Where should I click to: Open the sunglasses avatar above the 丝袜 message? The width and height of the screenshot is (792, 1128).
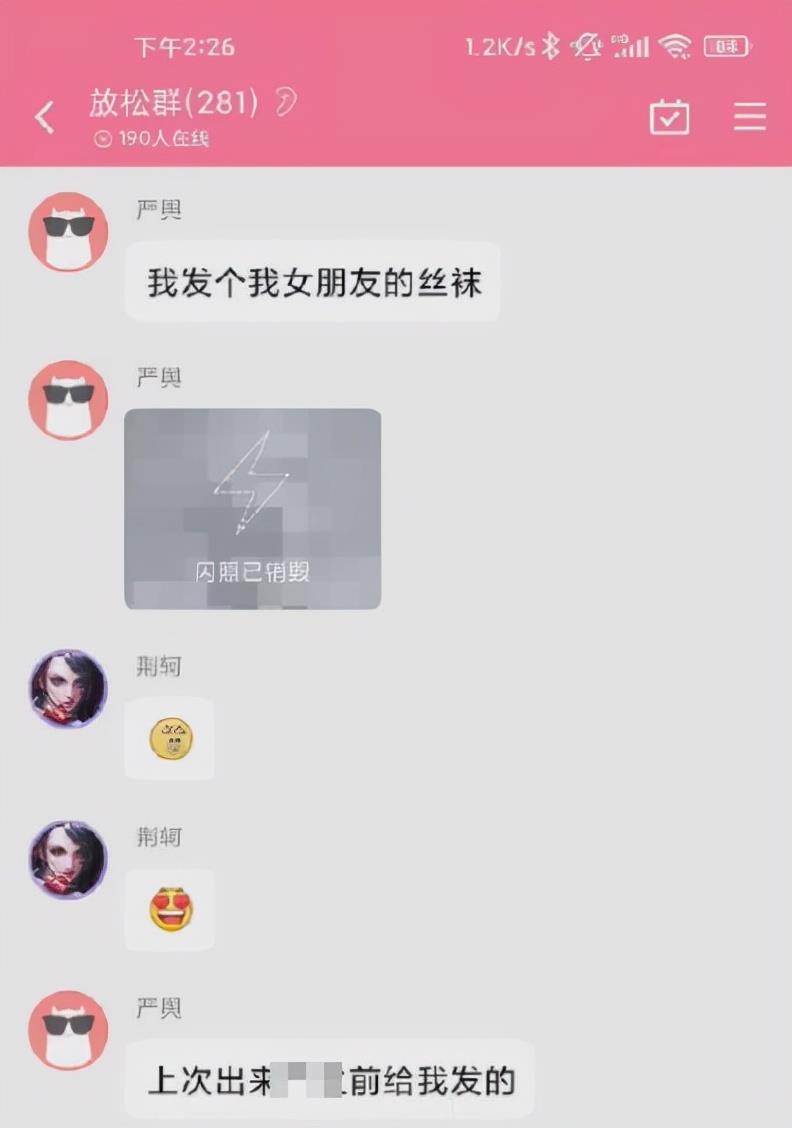[68, 232]
